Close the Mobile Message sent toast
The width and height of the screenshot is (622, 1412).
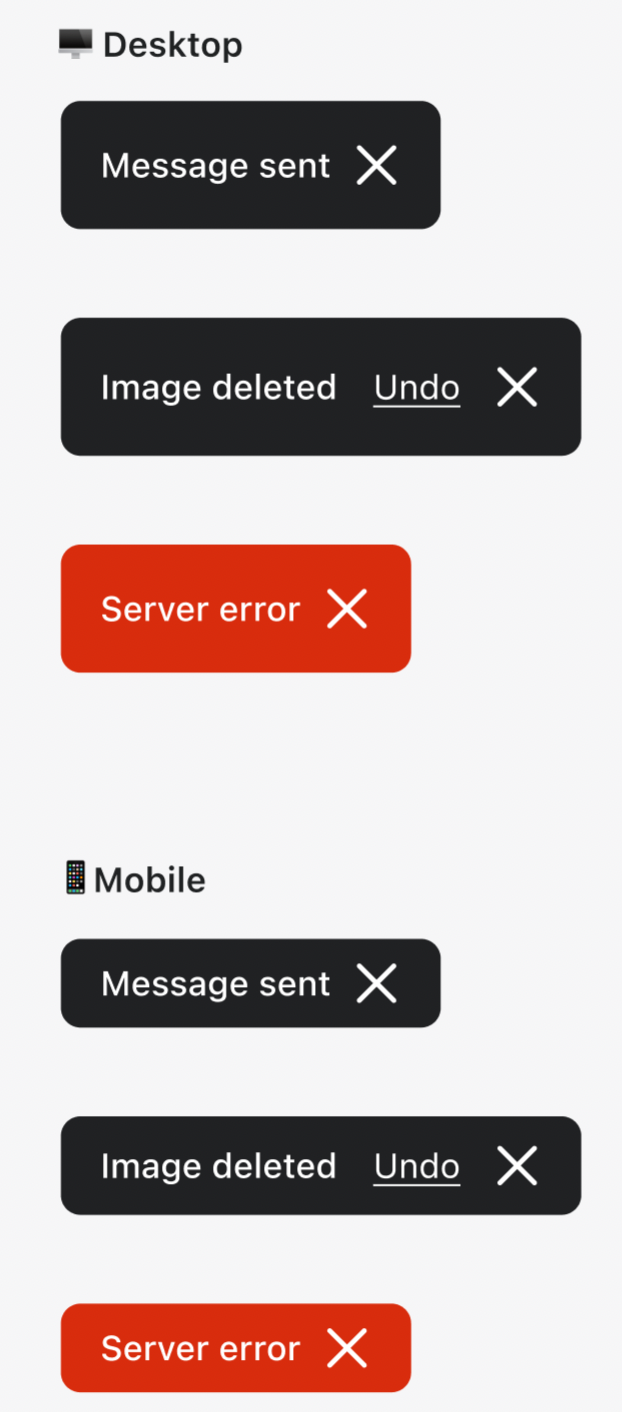(x=377, y=983)
